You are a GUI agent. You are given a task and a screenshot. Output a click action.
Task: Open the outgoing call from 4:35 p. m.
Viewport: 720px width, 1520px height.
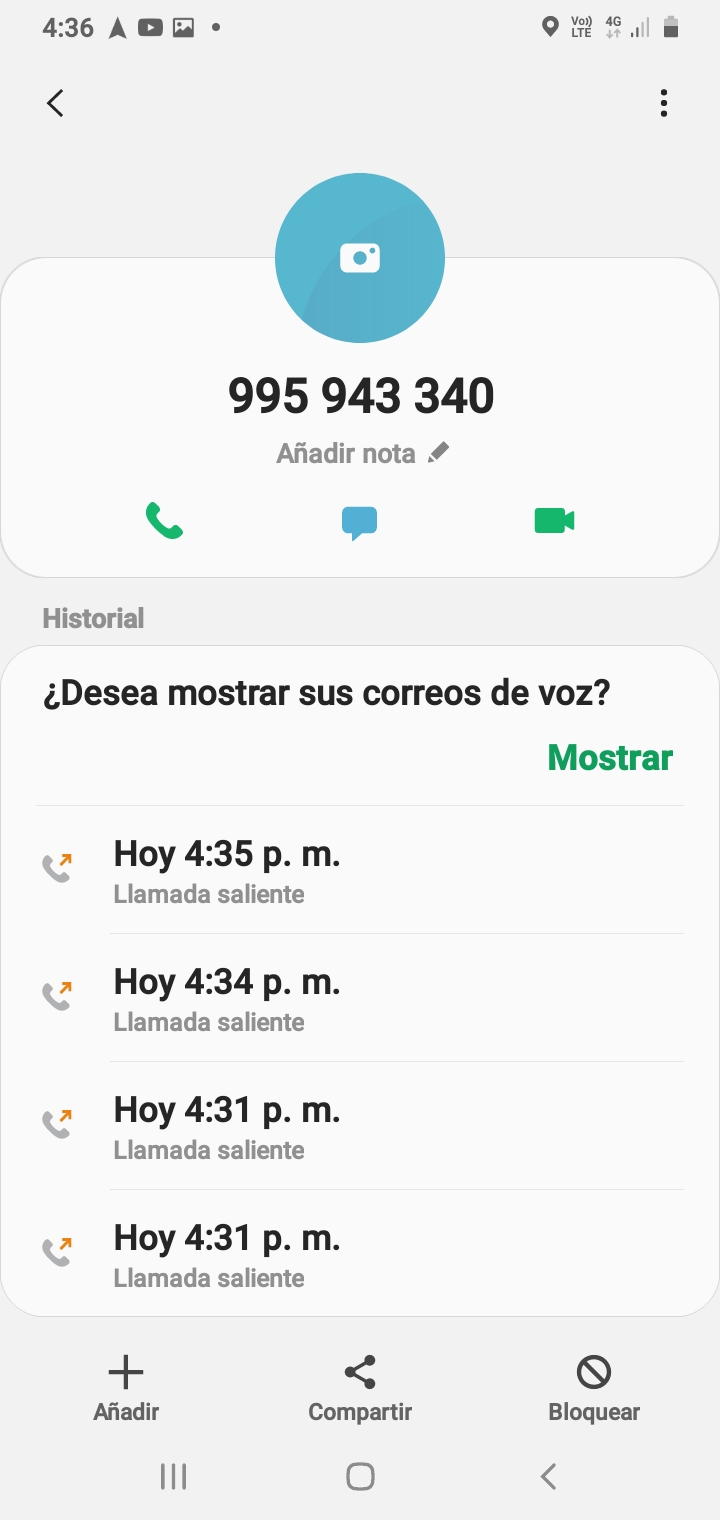tap(360, 870)
